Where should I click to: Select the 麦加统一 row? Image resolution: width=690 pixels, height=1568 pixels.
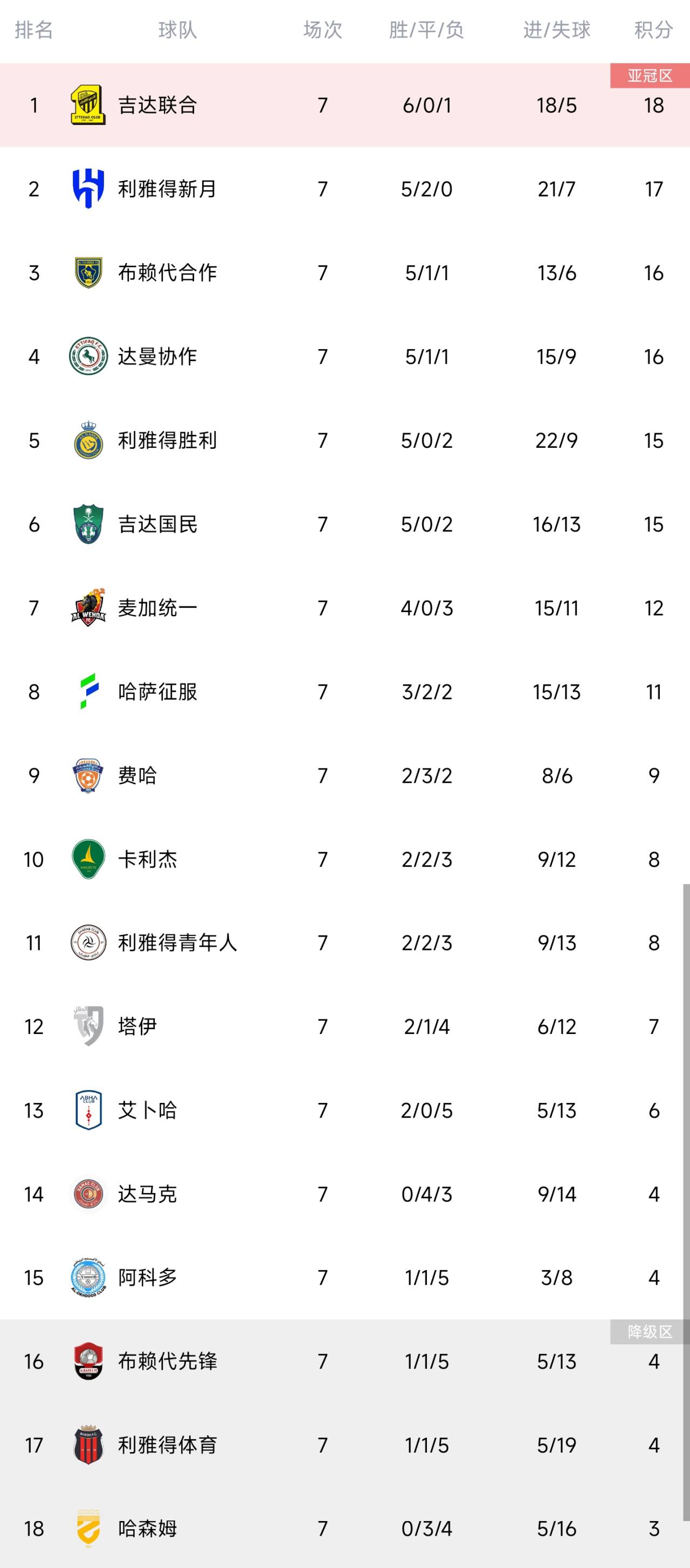(344, 607)
